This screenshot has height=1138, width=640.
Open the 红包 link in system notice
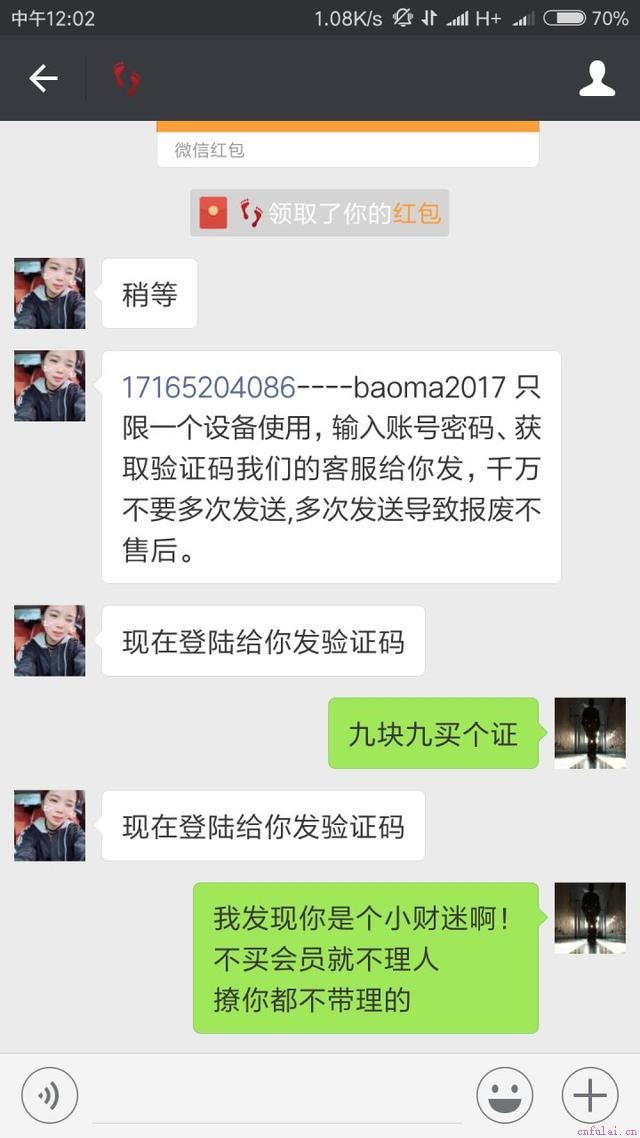[416, 213]
